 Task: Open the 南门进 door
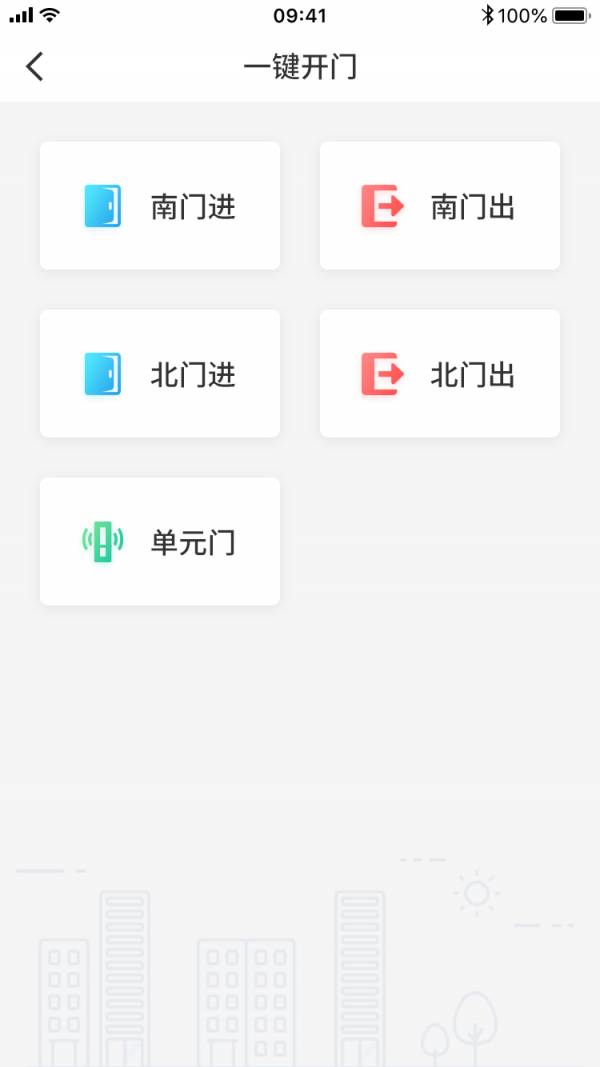pyautogui.click(x=160, y=206)
